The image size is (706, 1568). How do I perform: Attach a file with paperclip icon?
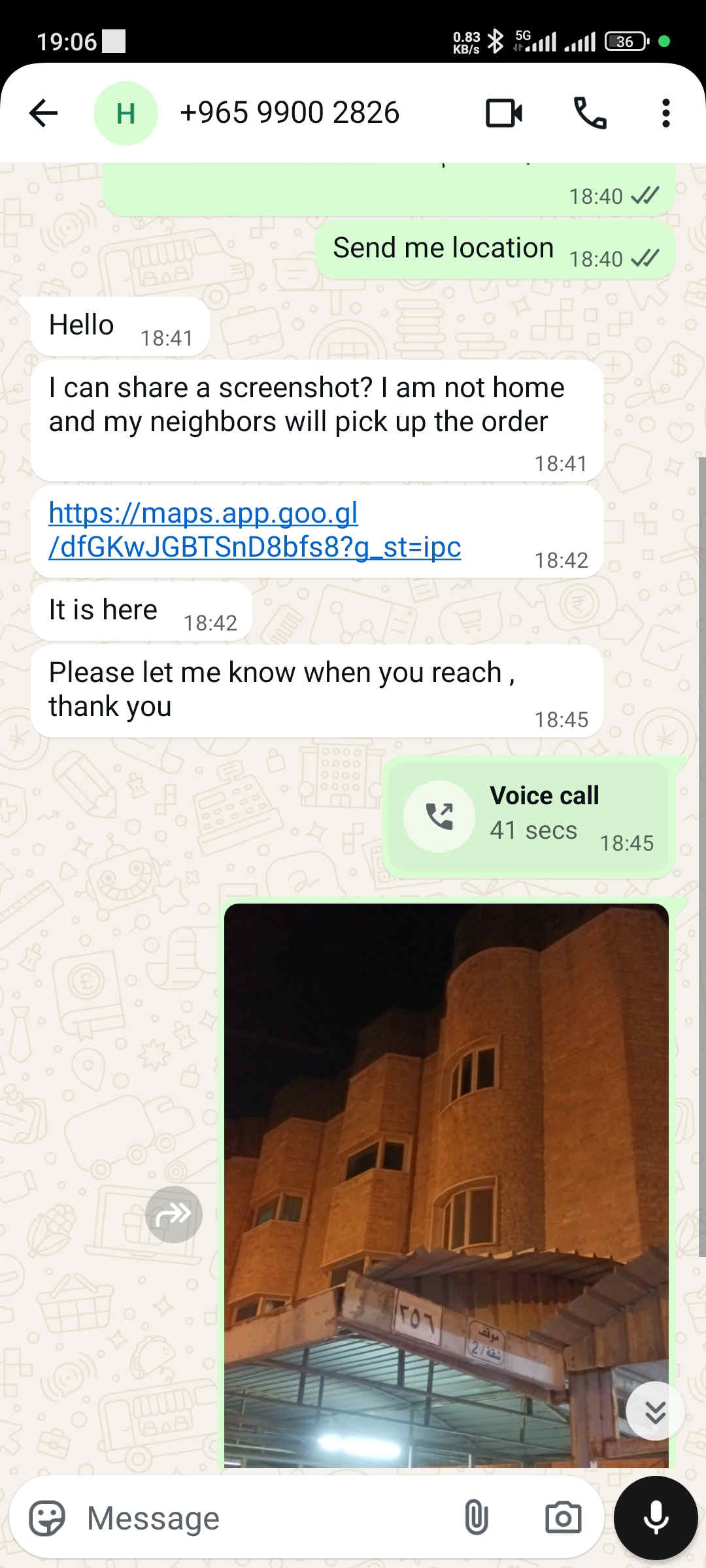click(476, 1518)
